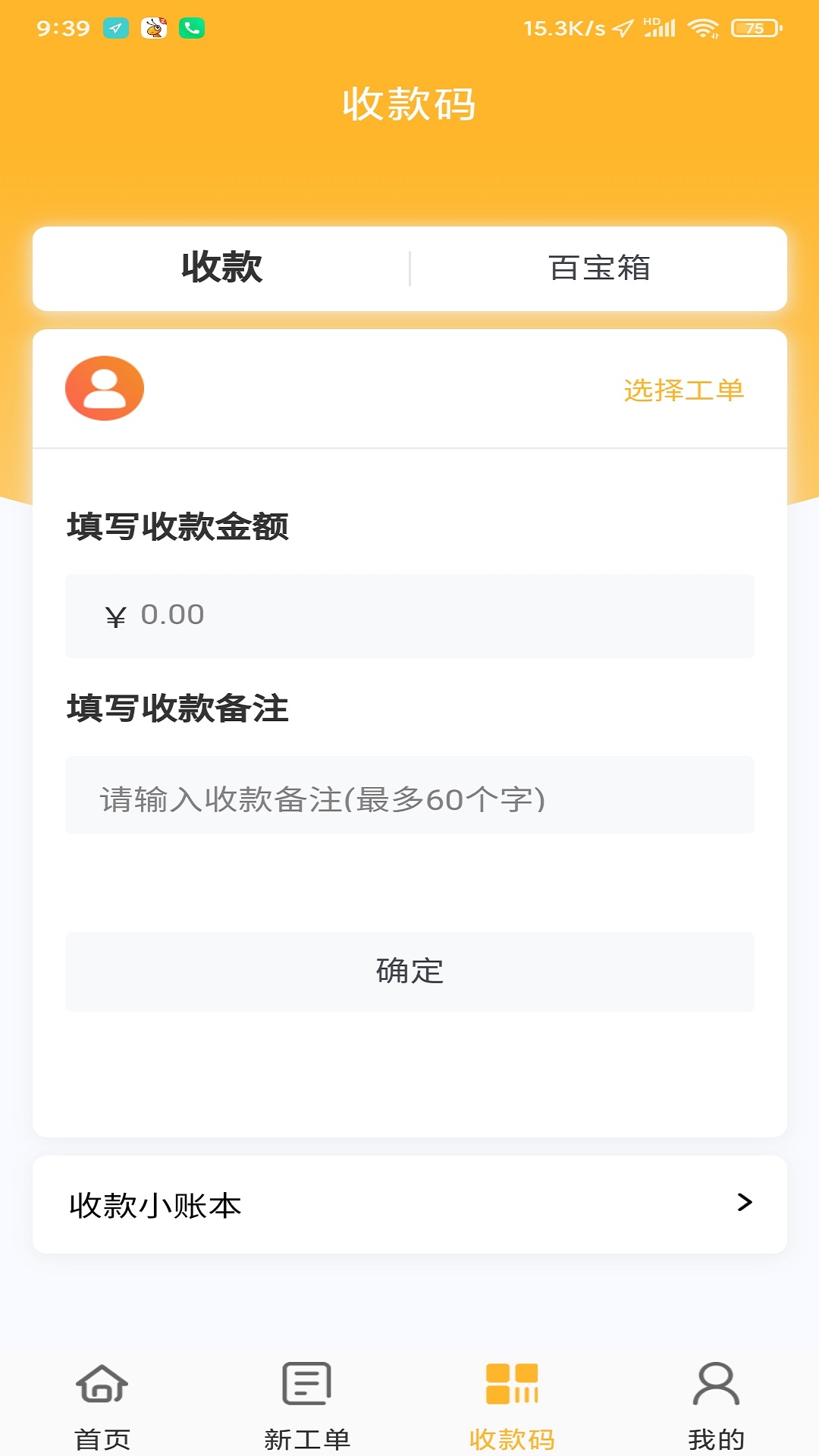
Task: Switch to the 收款 tab
Action: 220,268
